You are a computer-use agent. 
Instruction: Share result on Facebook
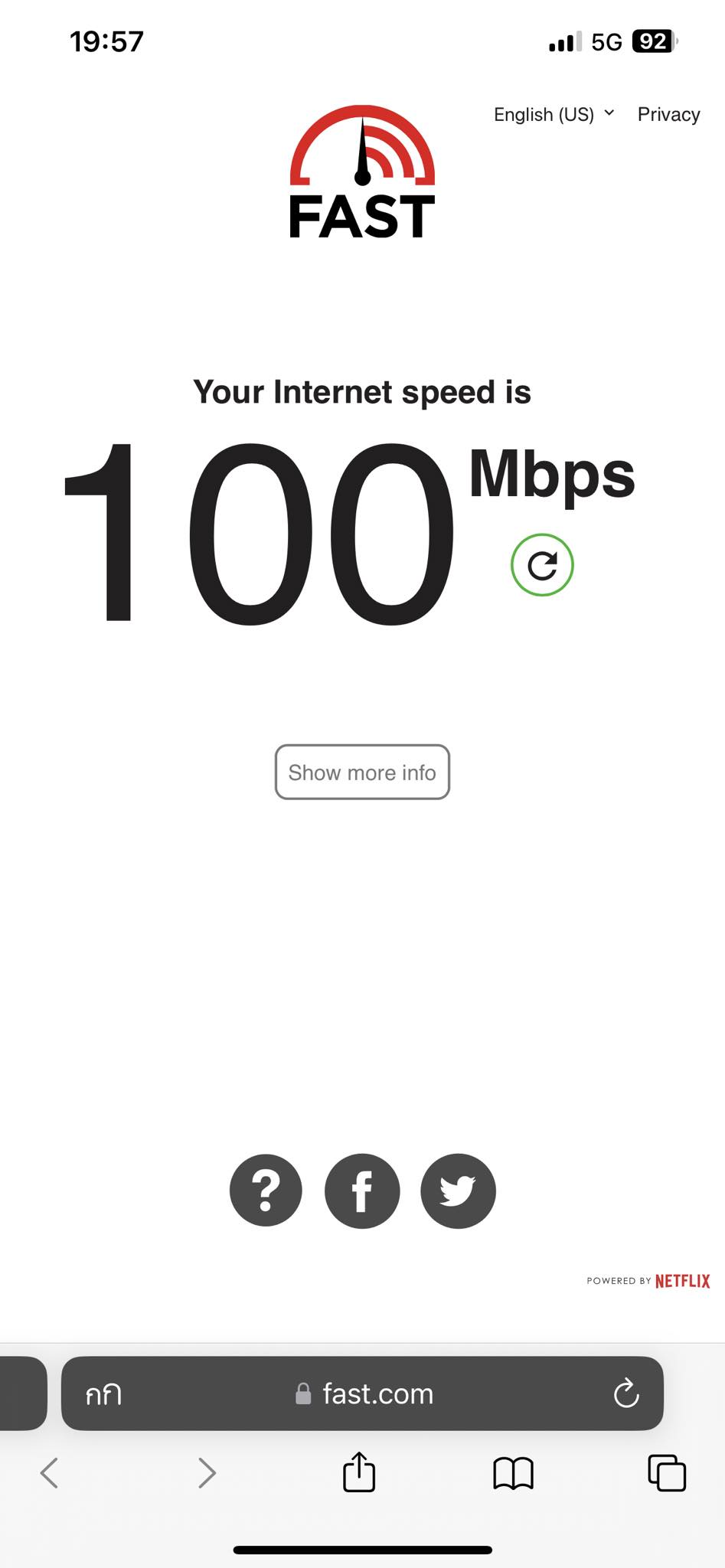(x=362, y=1191)
